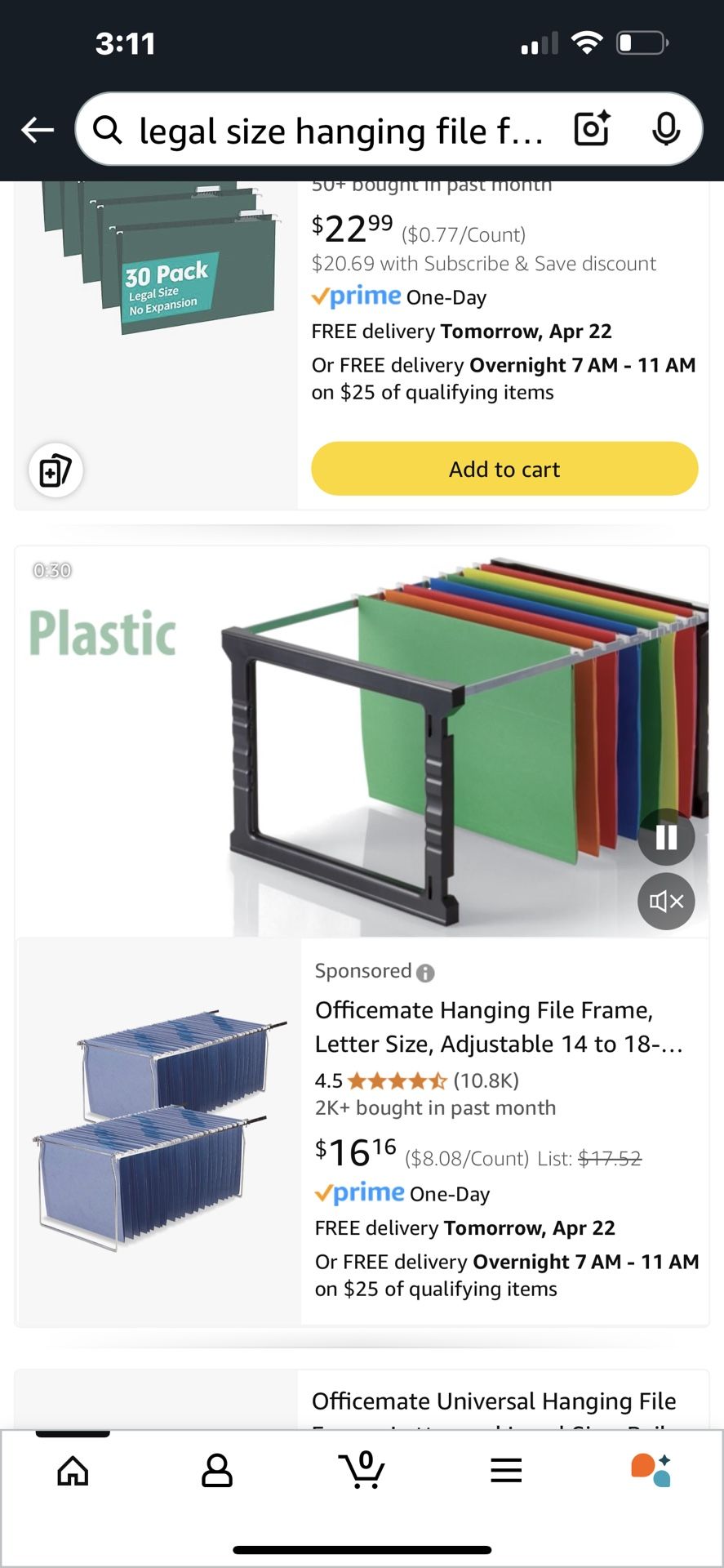Go back using the back arrow
The width and height of the screenshot is (724, 1568).
pyautogui.click(x=36, y=128)
